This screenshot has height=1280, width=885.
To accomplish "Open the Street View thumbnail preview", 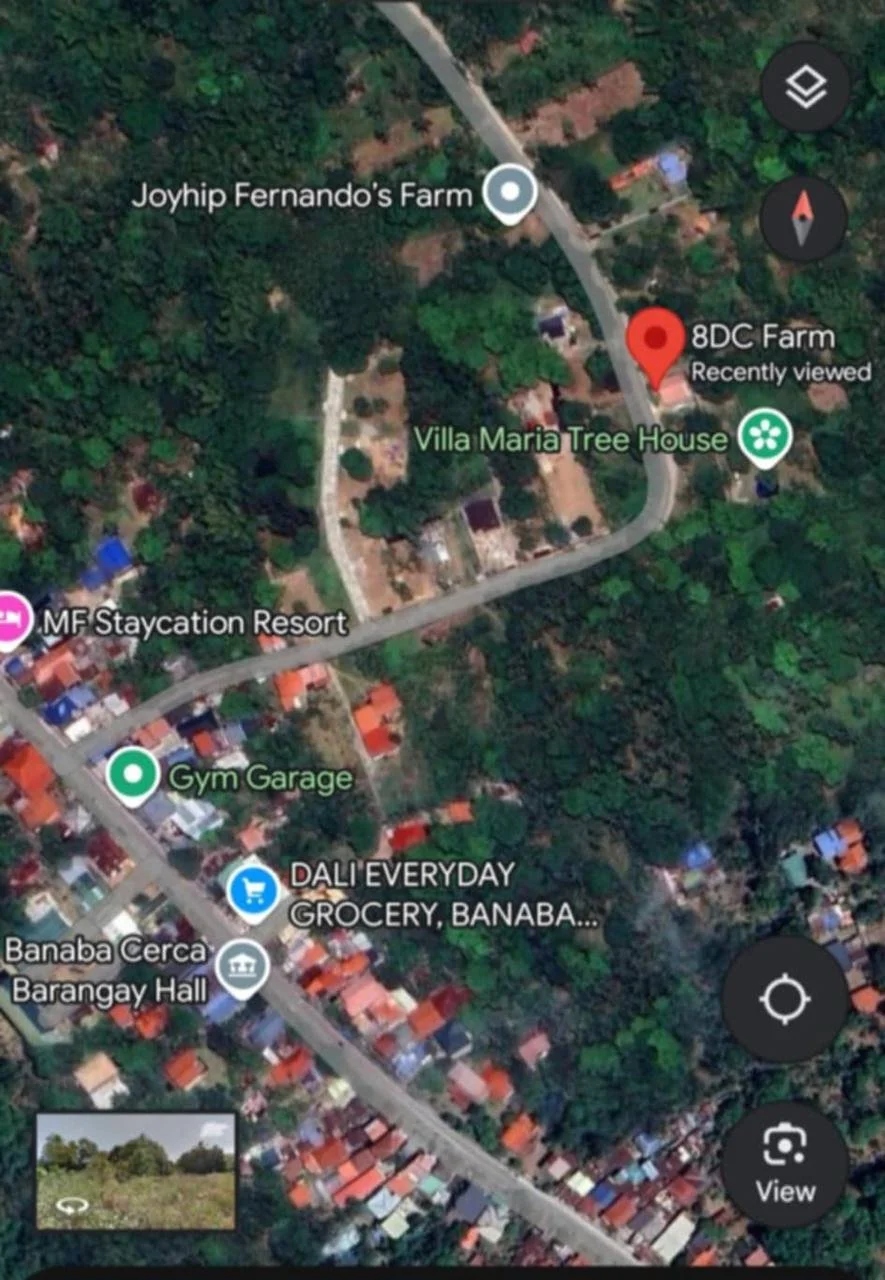I will [x=136, y=1171].
